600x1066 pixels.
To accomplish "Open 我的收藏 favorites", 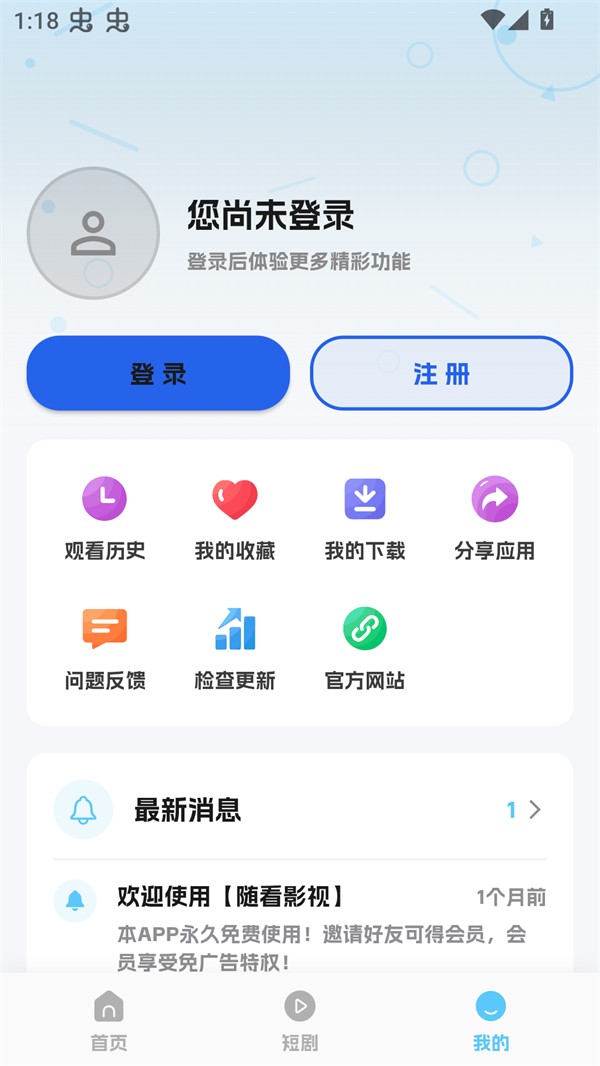I will pyautogui.click(x=235, y=518).
